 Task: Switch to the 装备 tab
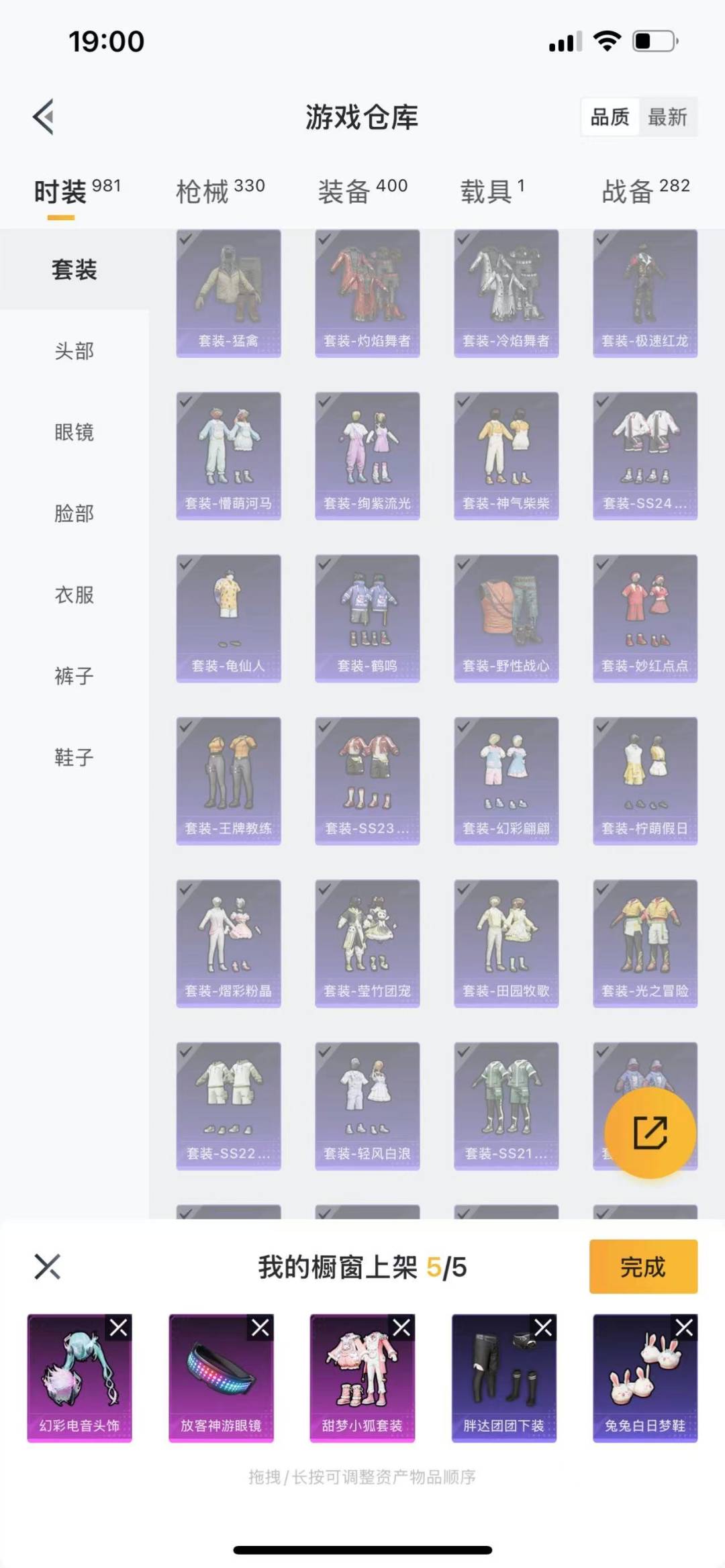(x=362, y=191)
